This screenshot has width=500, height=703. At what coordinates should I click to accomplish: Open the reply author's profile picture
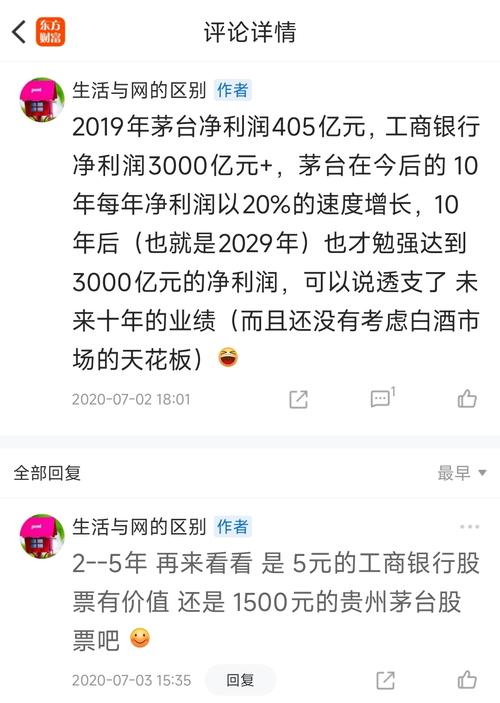pos(42,536)
